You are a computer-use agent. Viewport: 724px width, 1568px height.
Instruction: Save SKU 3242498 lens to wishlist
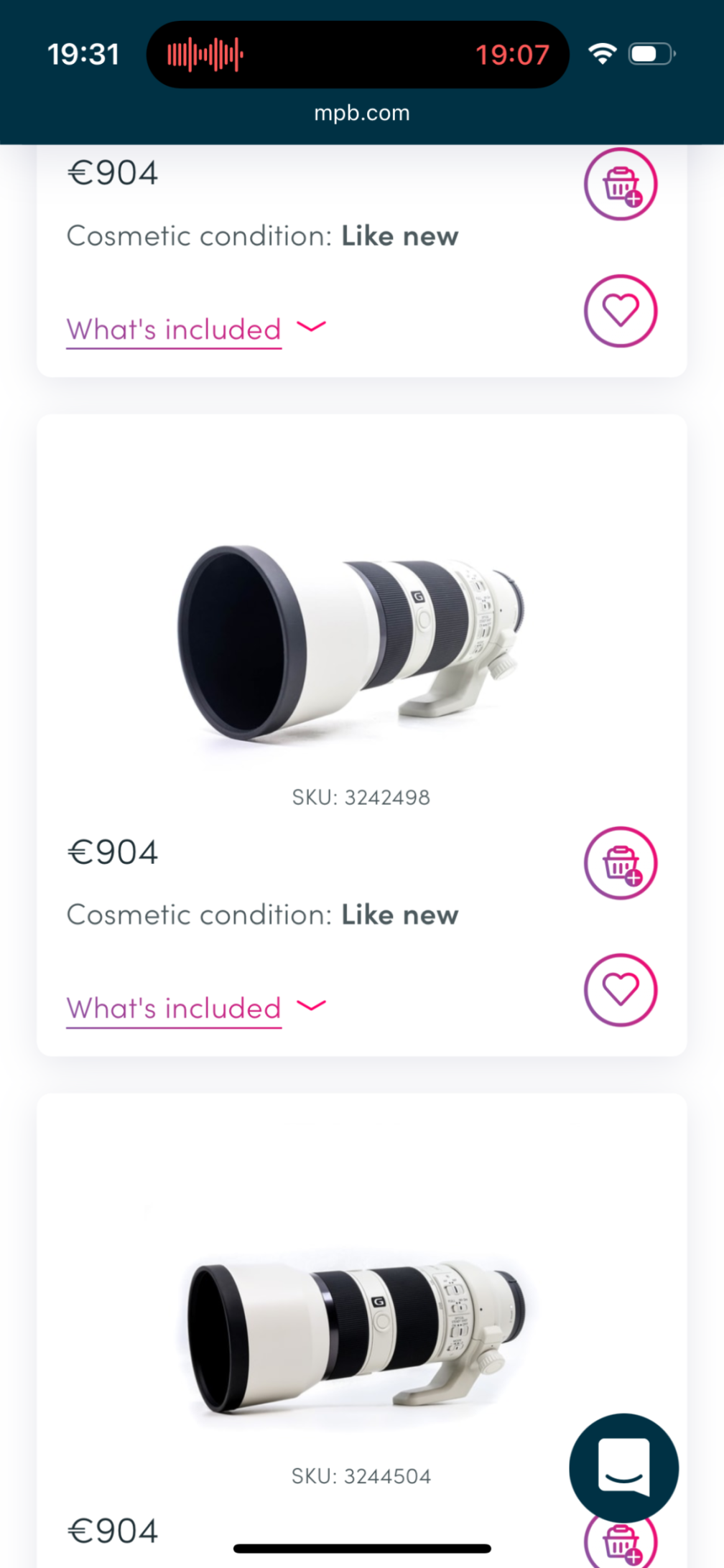click(x=620, y=989)
